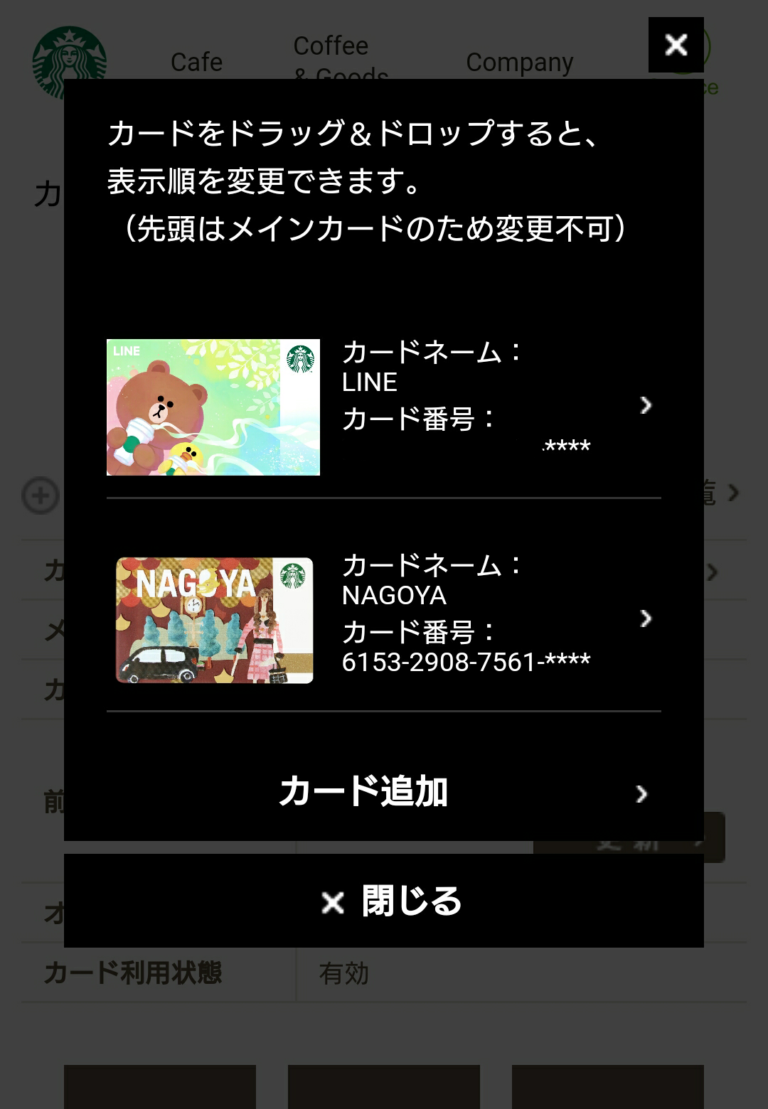The image size is (768, 1109).
Task: Select the LINE bear card thumbnail
Action: [x=213, y=406]
